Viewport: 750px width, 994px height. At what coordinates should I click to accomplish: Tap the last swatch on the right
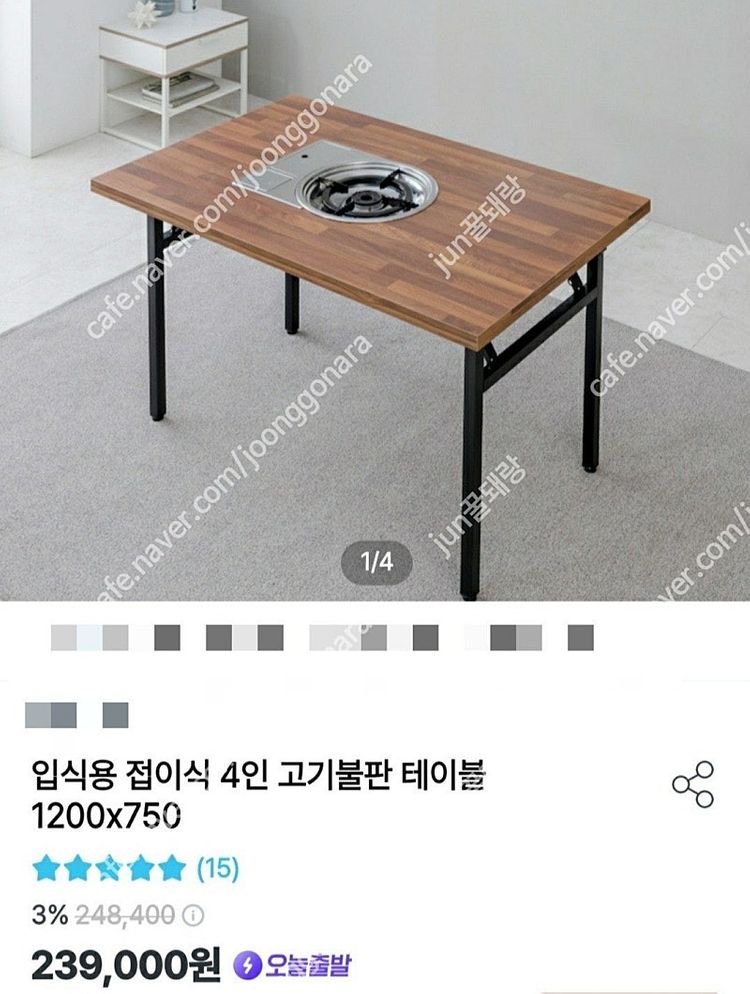click(x=580, y=633)
